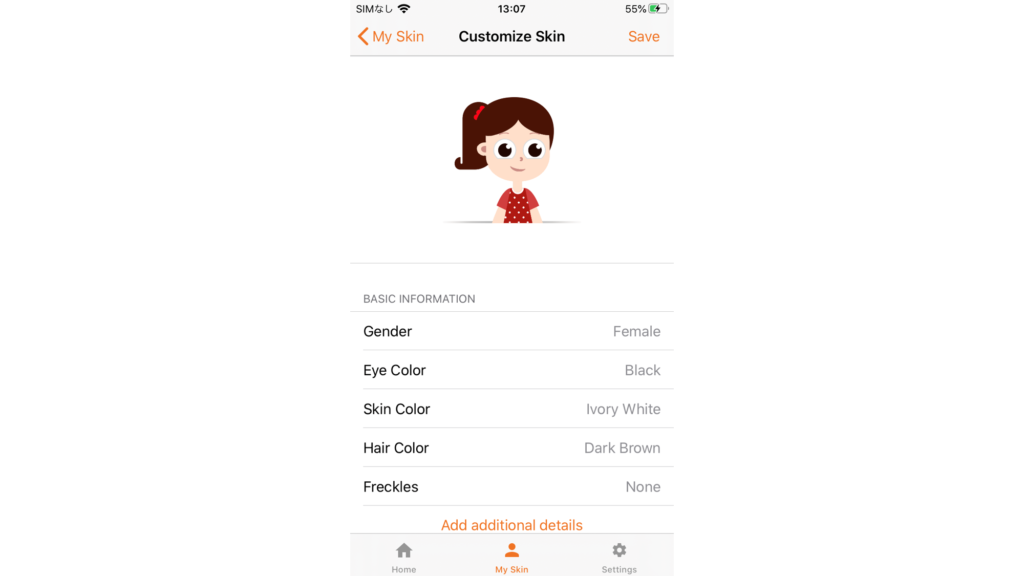The height and width of the screenshot is (576, 1024).
Task: Select the My Skin tab
Action: point(512,557)
